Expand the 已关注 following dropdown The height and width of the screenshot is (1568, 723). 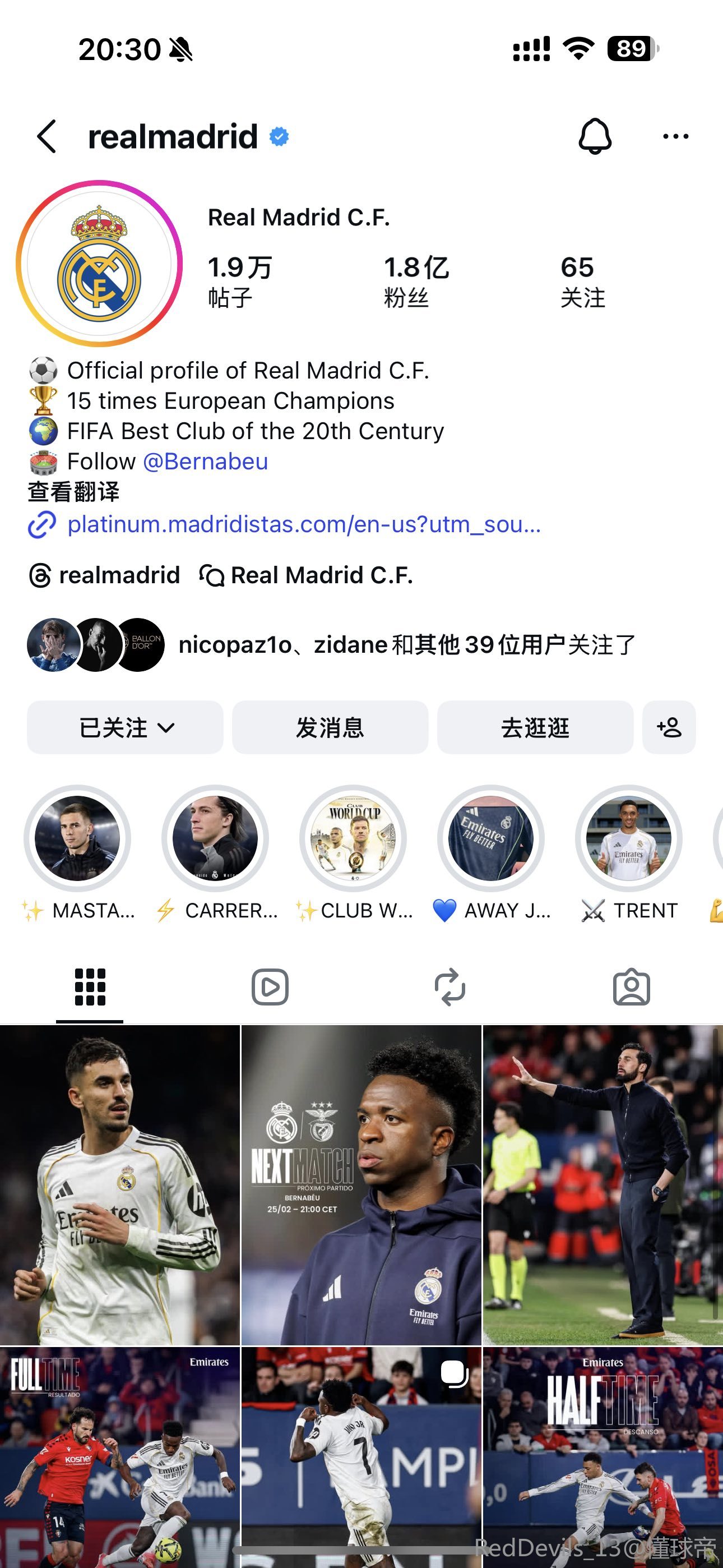(x=126, y=727)
